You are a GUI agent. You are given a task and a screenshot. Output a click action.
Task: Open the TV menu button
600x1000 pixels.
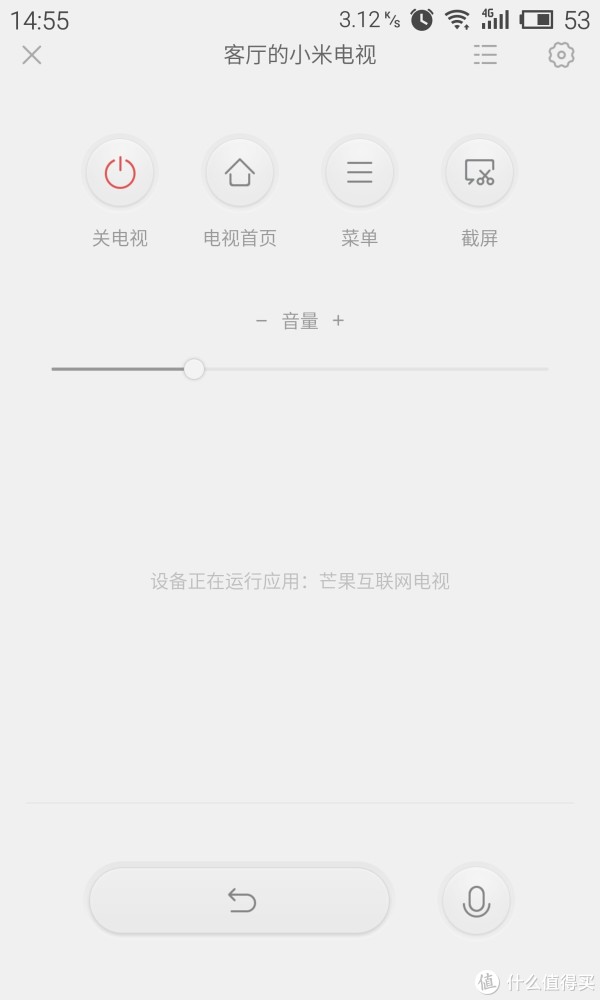360,173
